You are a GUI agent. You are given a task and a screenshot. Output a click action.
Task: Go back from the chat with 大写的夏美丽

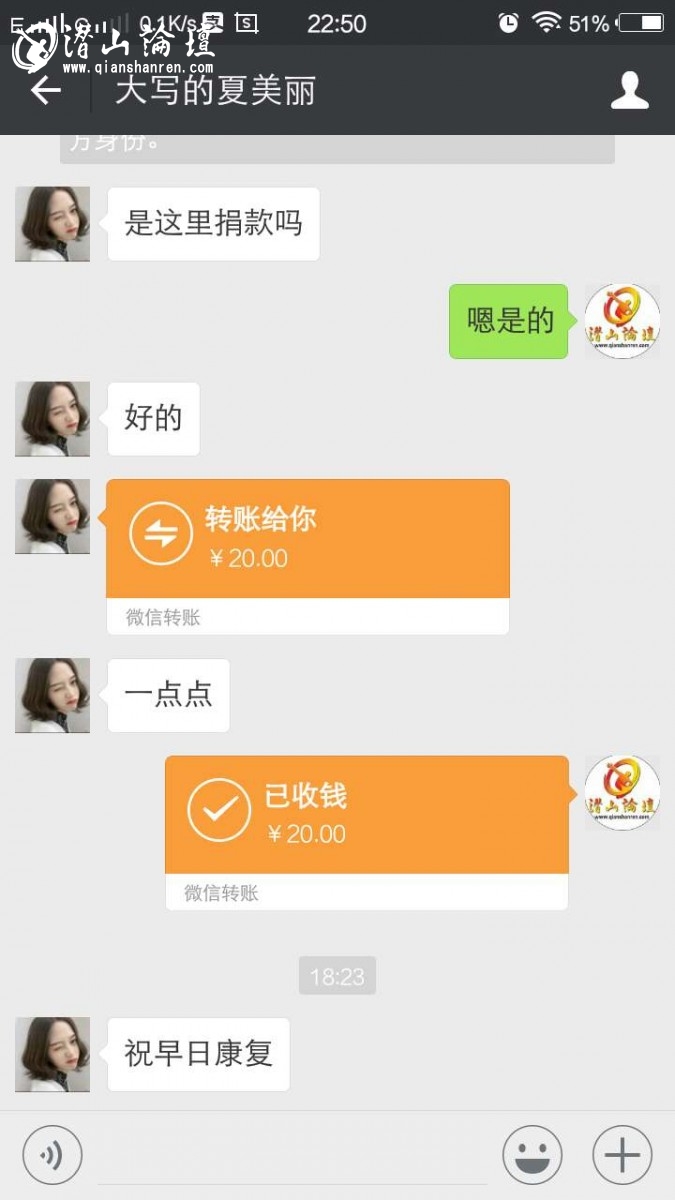pos(46,91)
